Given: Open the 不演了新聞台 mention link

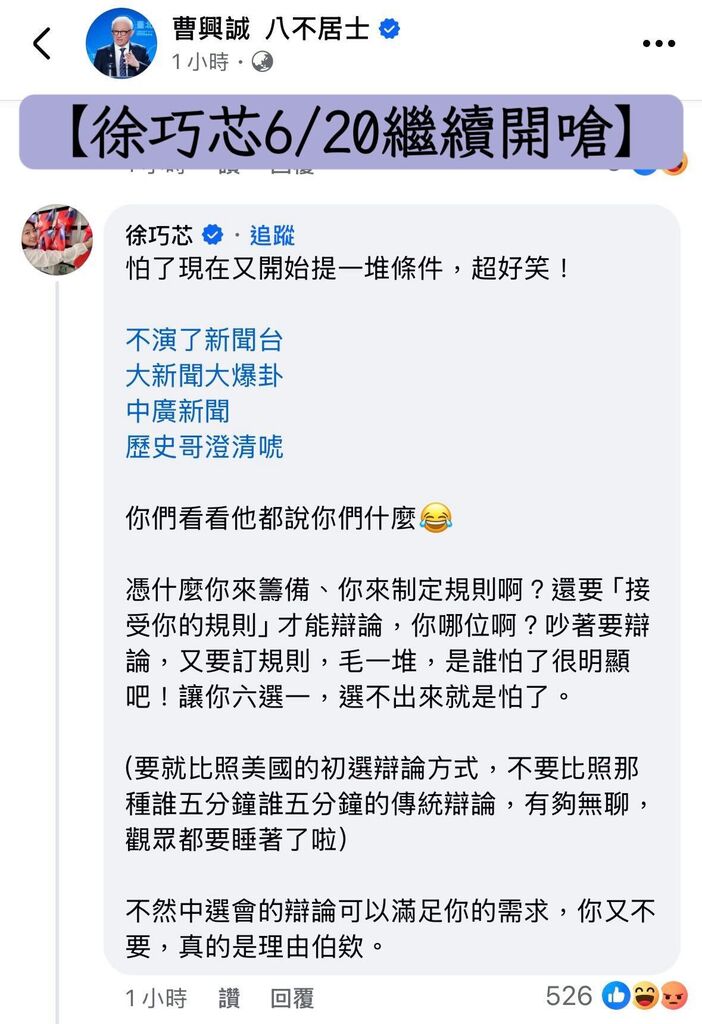Looking at the screenshot, I should click(x=204, y=340).
